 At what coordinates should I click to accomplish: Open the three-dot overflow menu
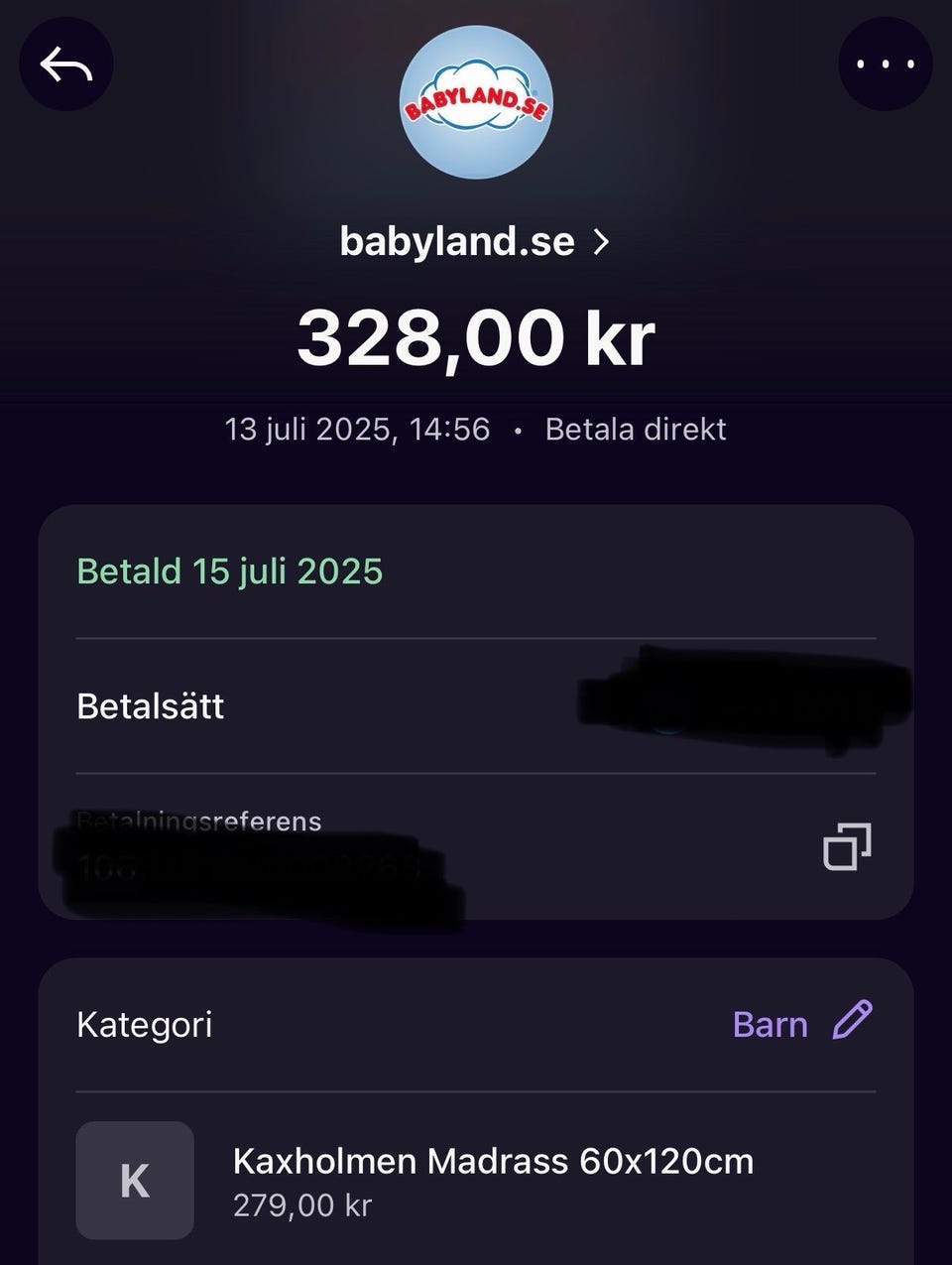coord(885,65)
